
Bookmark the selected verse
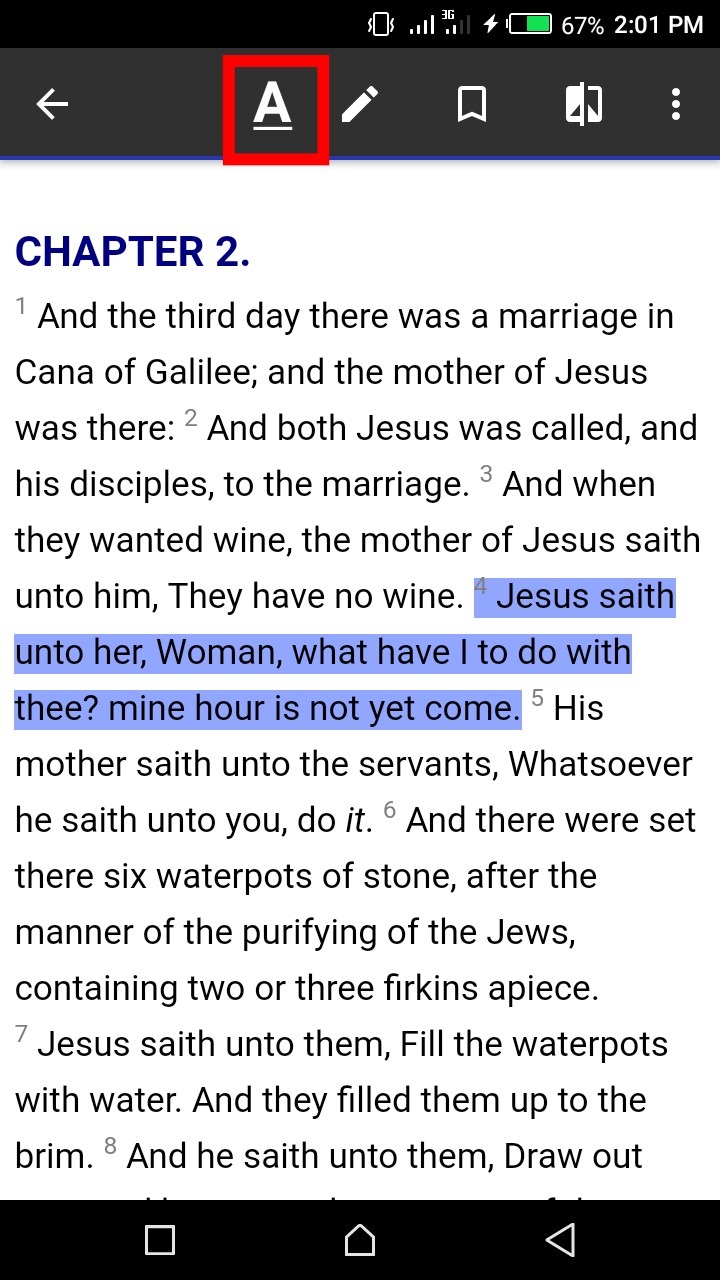[x=472, y=104]
